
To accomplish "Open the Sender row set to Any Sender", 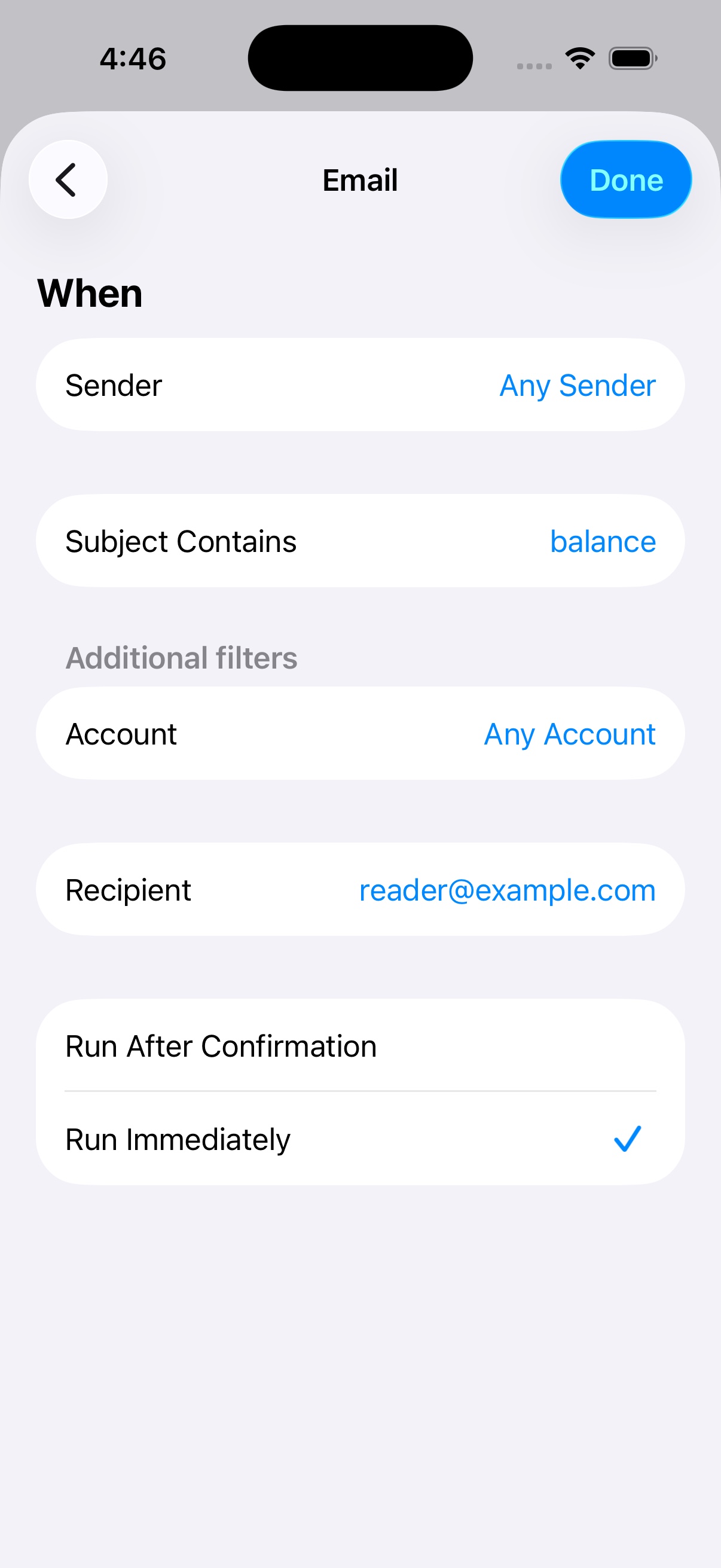I will tap(360, 385).
